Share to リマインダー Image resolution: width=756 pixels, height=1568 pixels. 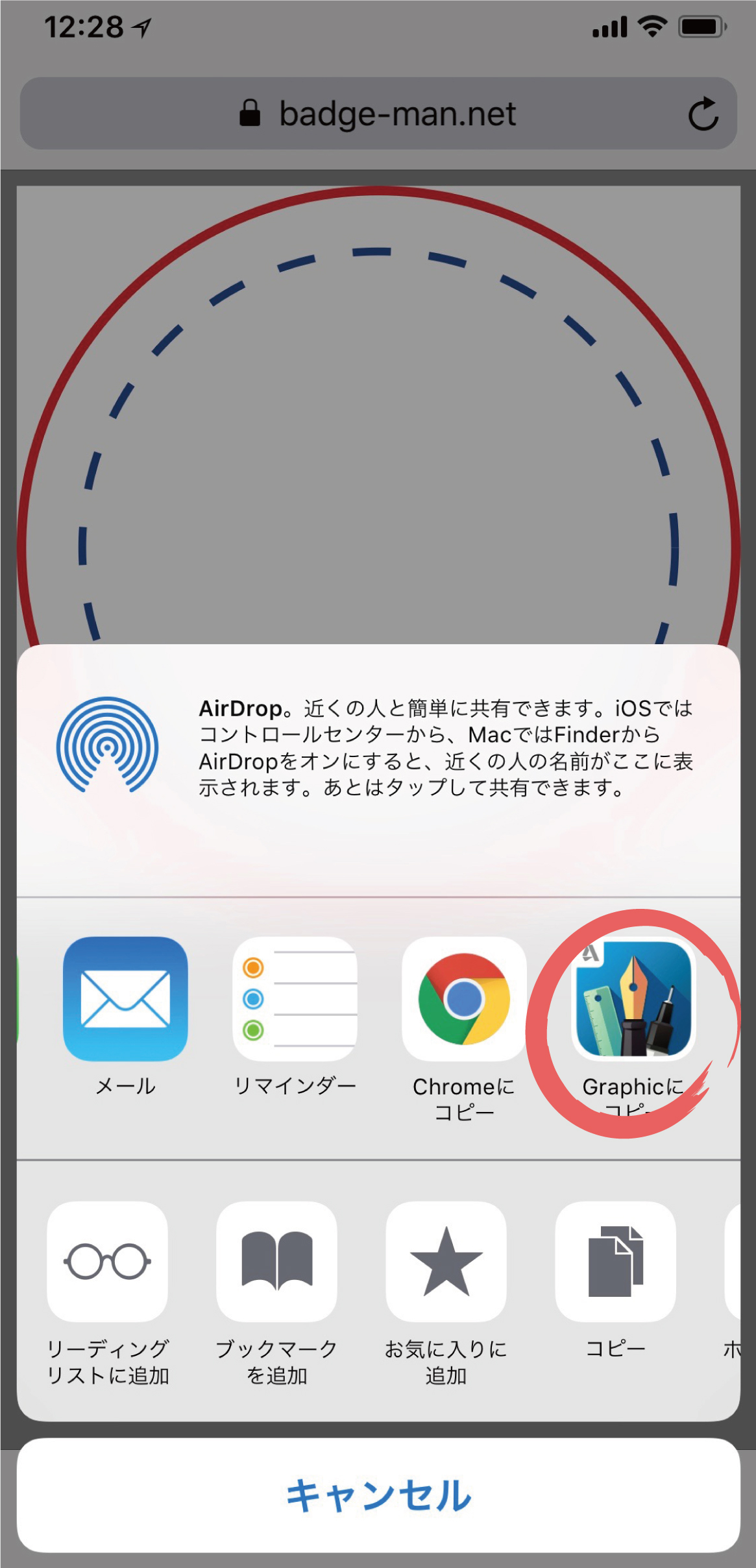tap(295, 999)
